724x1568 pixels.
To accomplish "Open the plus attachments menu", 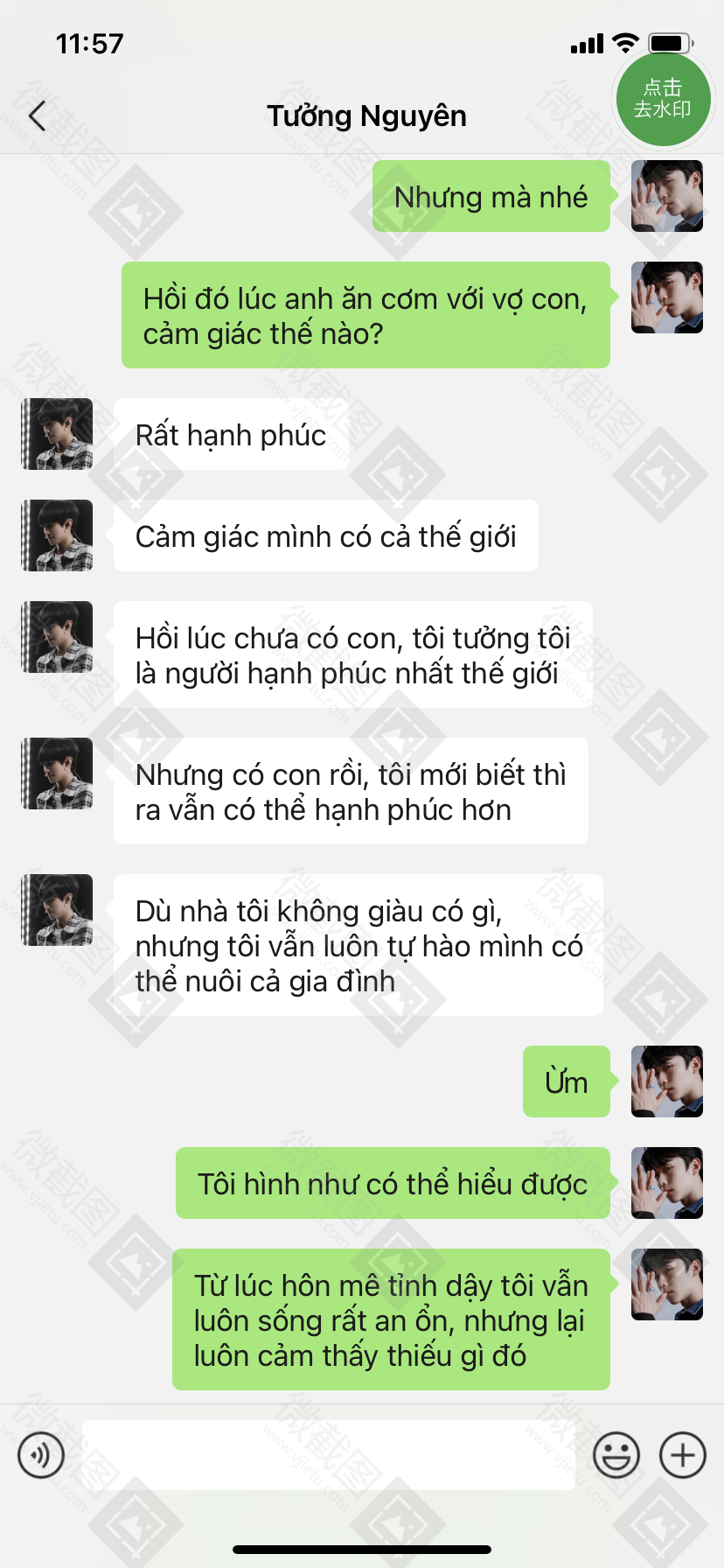I will (x=683, y=1455).
